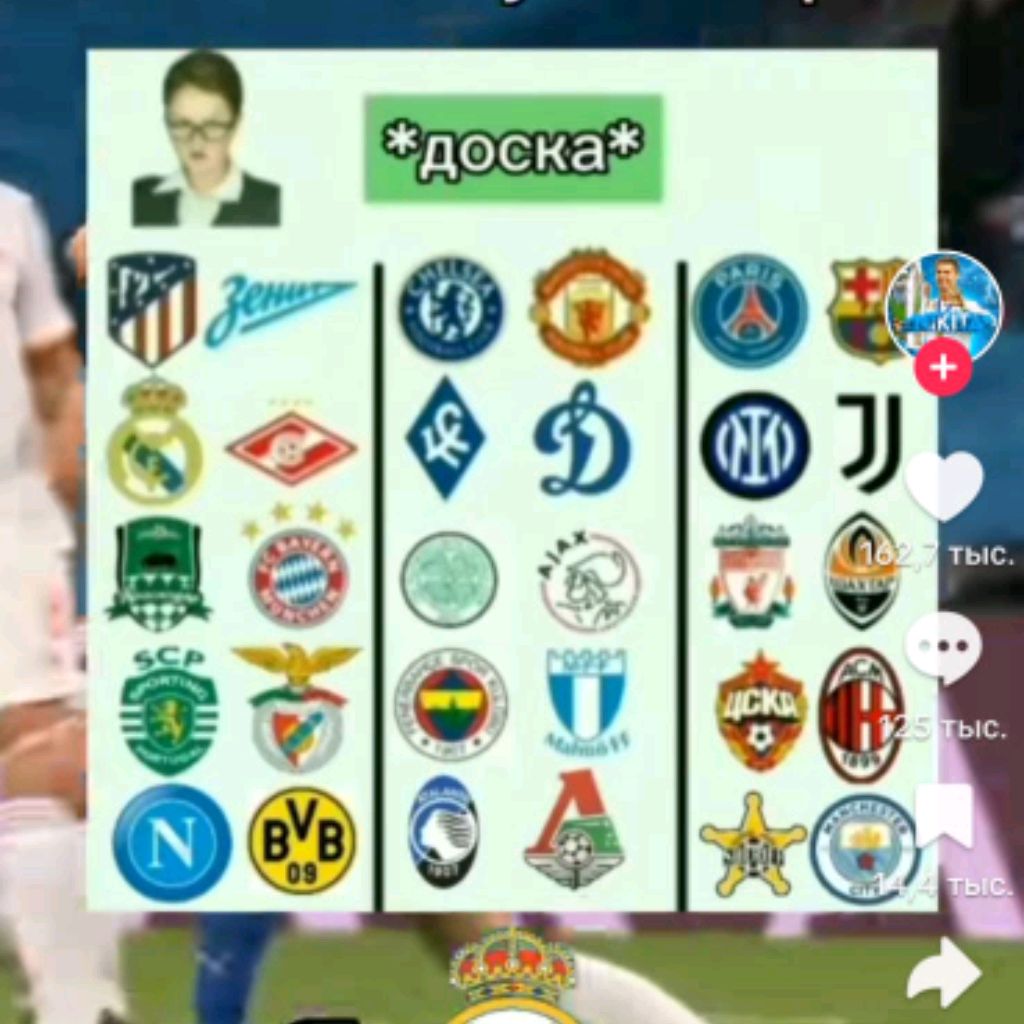1024x1024 pixels.
Task: Save this video to bookmarks
Action: (944, 813)
